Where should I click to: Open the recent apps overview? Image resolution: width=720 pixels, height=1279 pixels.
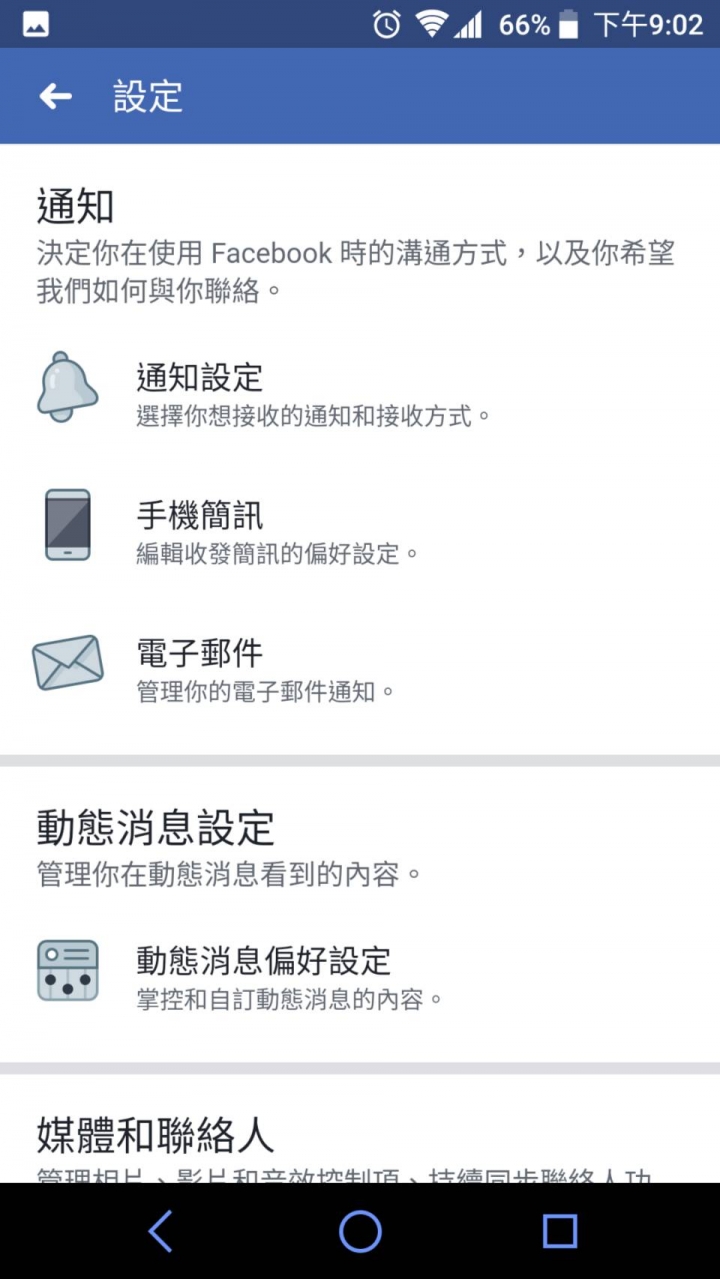pyautogui.click(x=560, y=1231)
